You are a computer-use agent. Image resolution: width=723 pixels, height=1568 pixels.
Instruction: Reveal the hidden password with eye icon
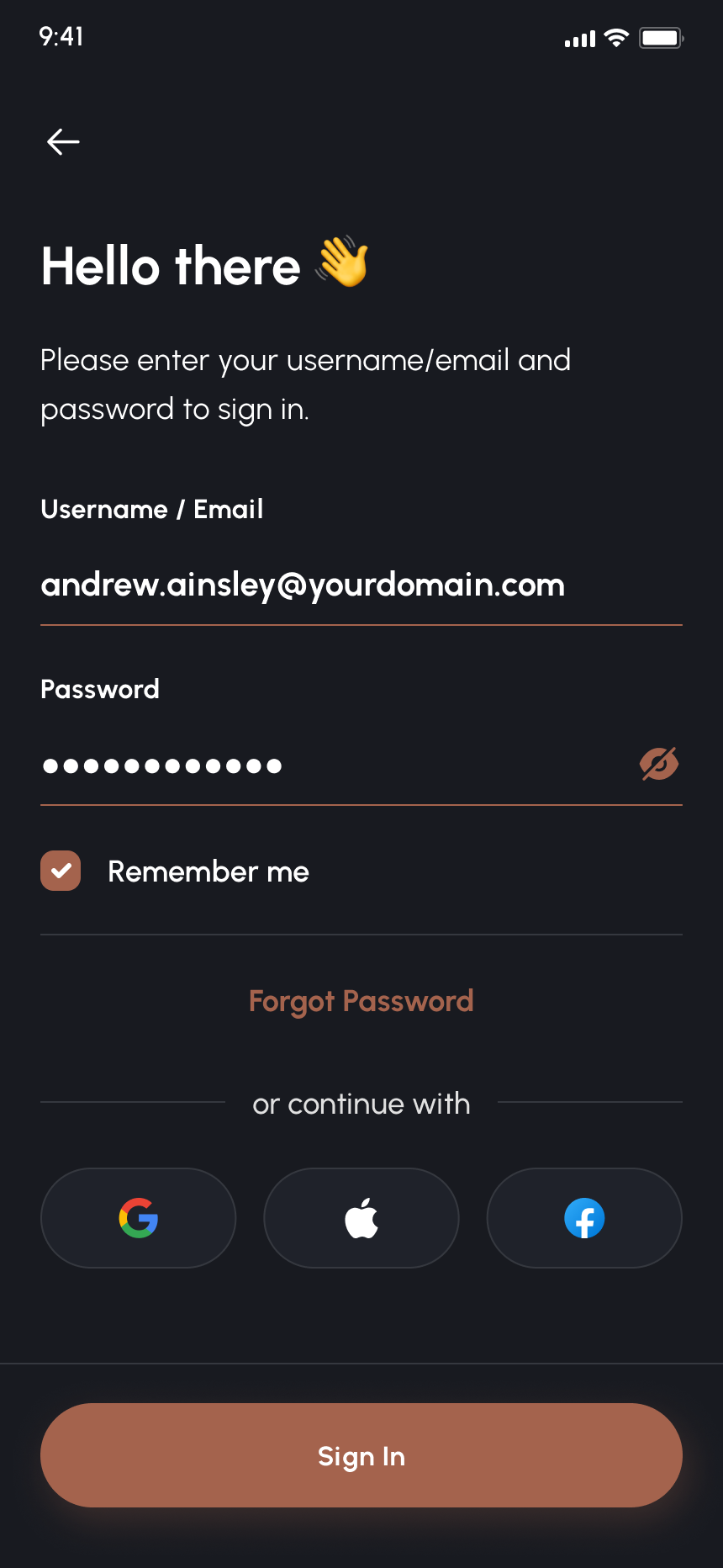click(x=659, y=764)
